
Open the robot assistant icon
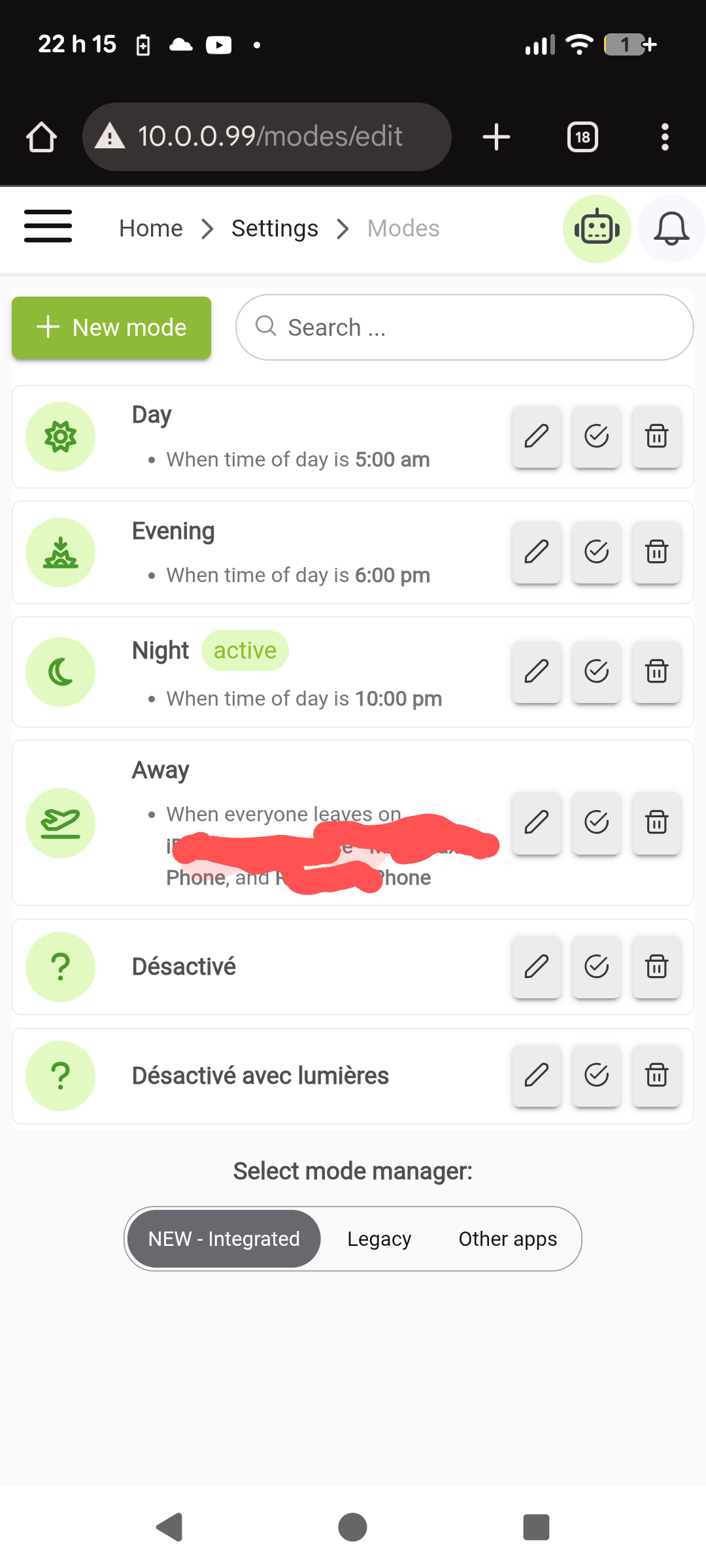pyautogui.click(x=596, y=229)
